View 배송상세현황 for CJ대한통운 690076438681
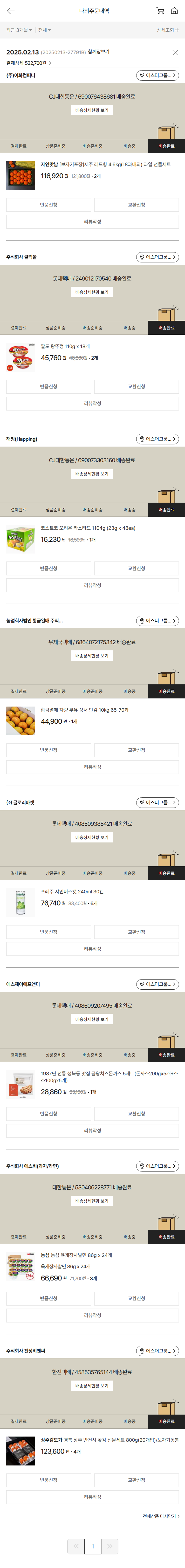Viewport: 185px width, 1568px height. pos(92,110)
